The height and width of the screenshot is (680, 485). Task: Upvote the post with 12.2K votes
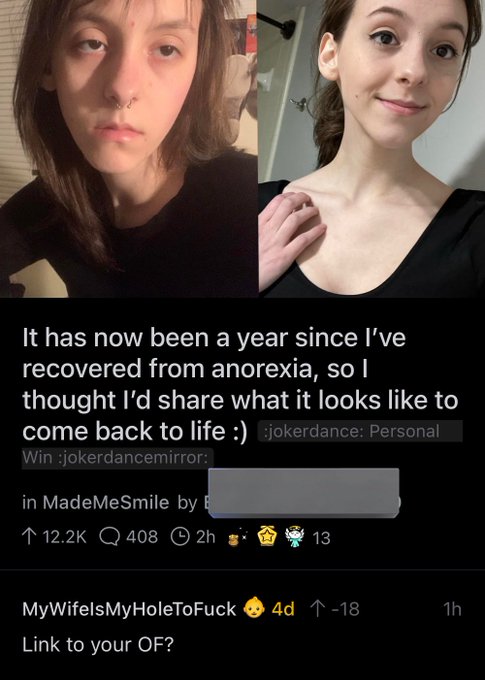coord(29,538)
